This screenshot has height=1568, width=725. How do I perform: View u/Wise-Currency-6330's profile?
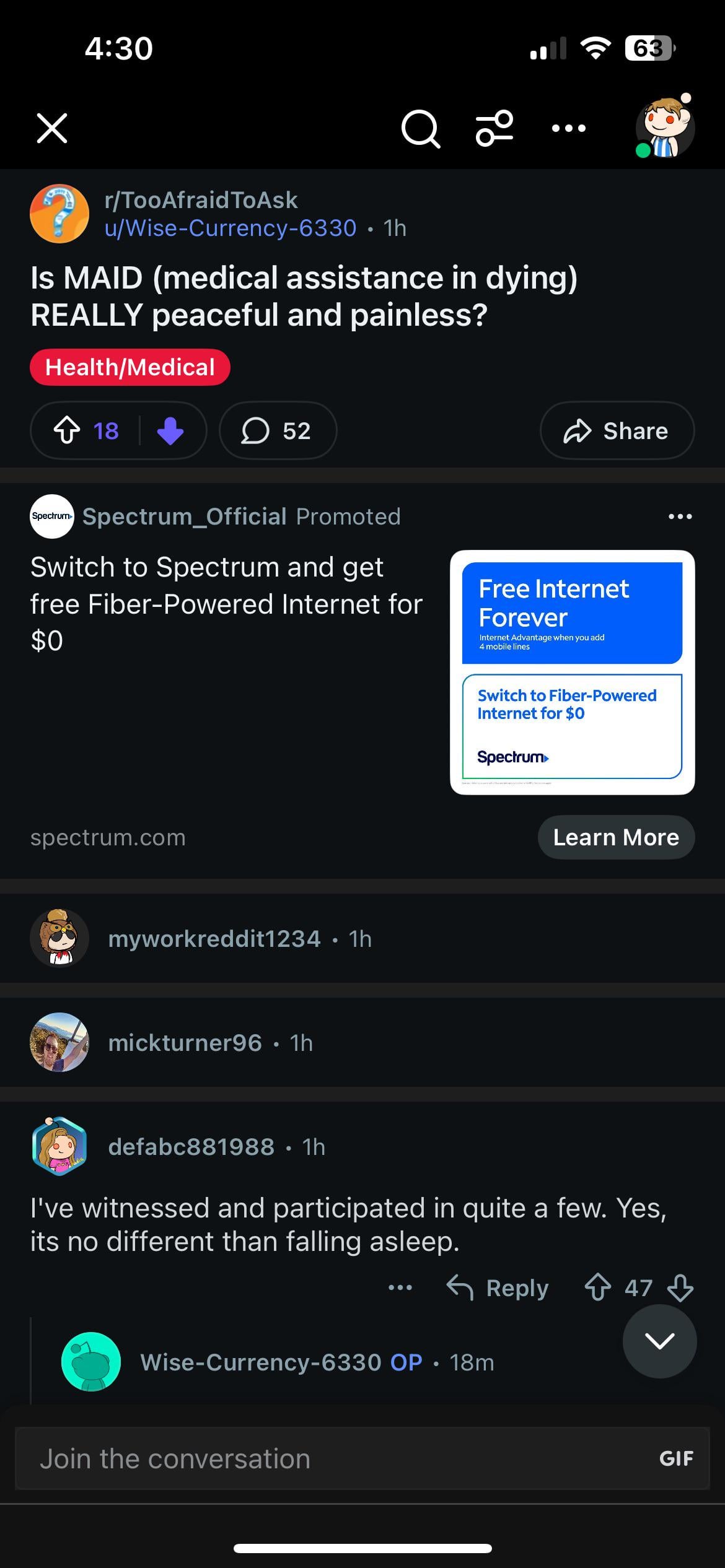click(x=231, y=228)
